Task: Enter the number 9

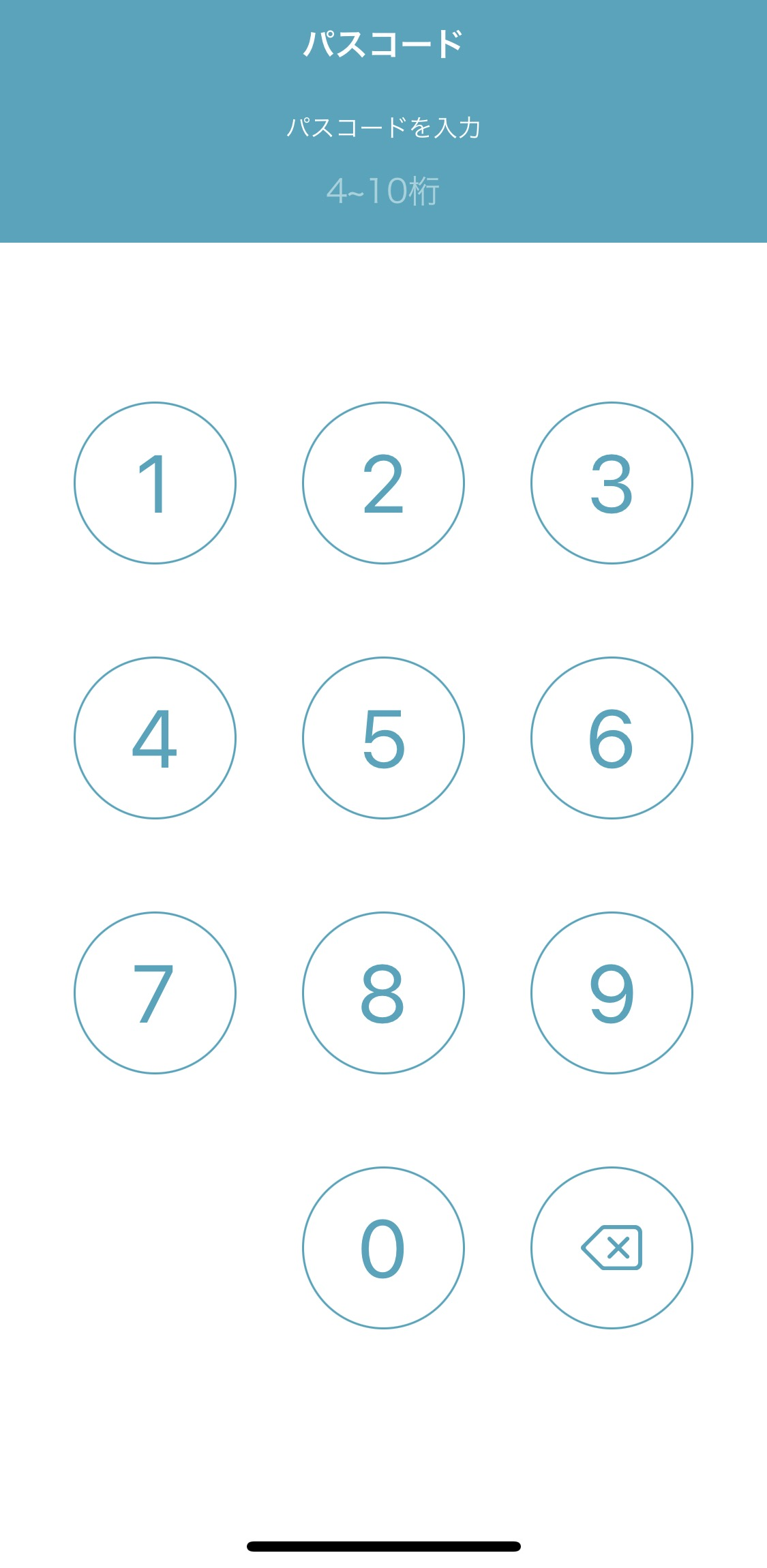Action: (x=612, y=993)
